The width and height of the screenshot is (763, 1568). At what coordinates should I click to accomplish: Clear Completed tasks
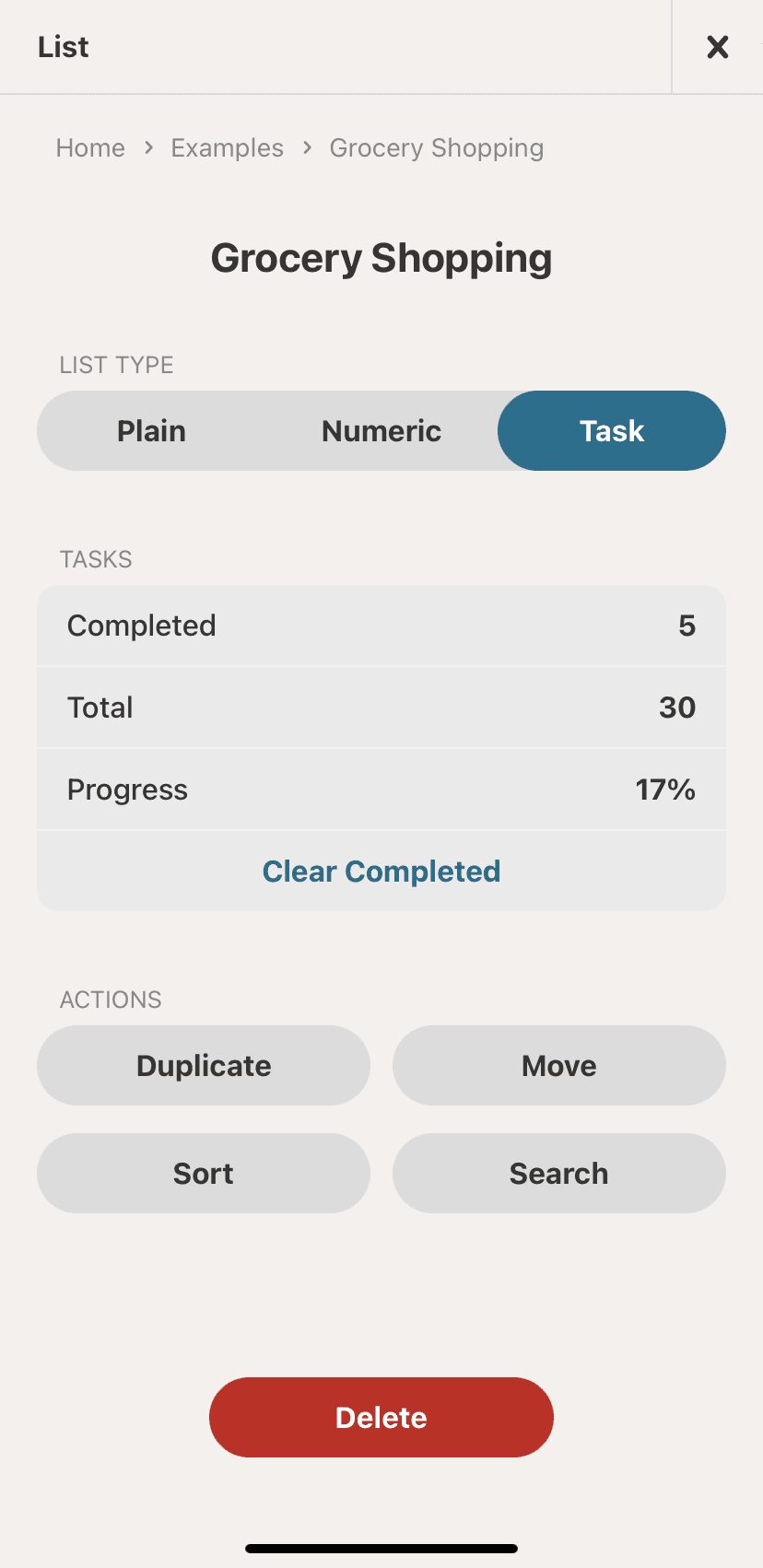pyautogui.click(x=381, y=872)
